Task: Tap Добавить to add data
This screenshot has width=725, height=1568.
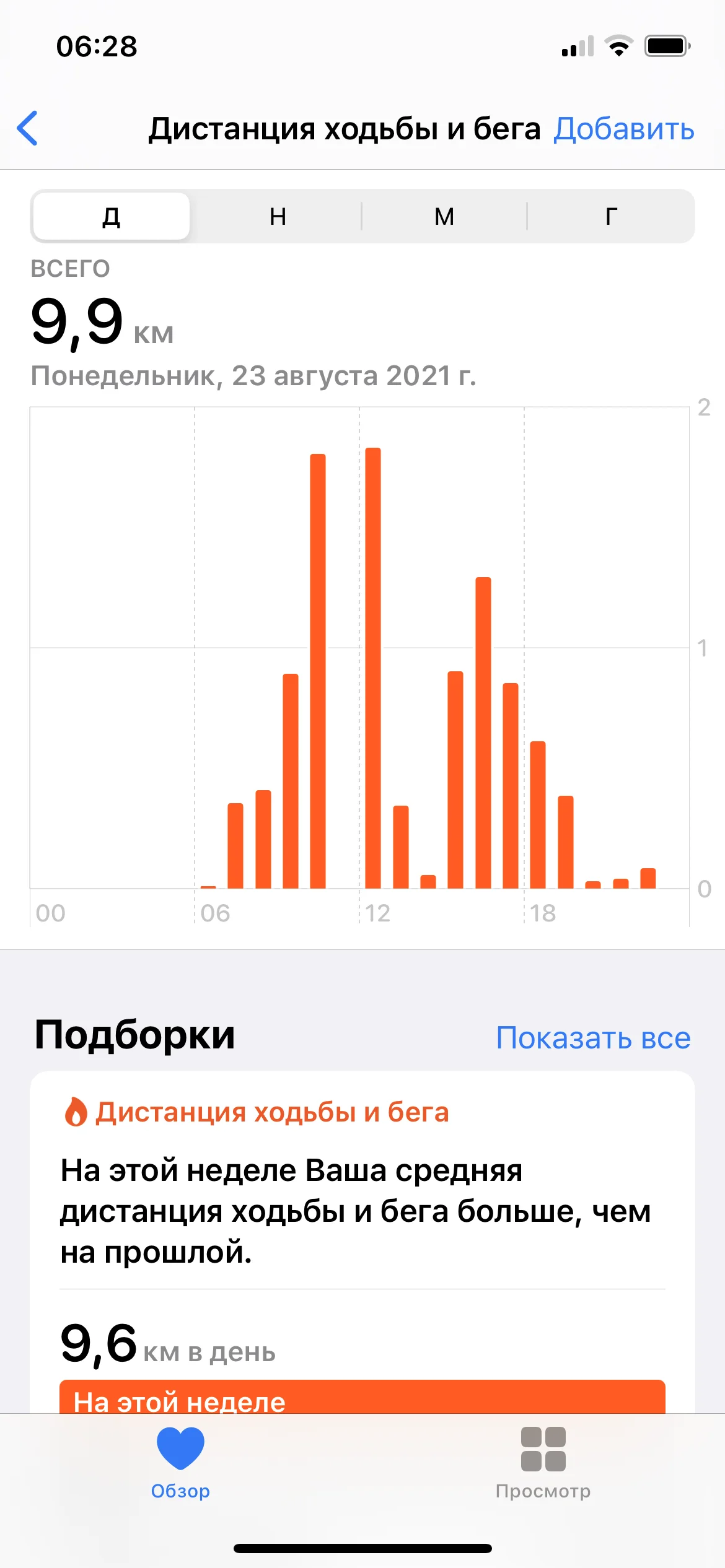Action: coord(623,129)
